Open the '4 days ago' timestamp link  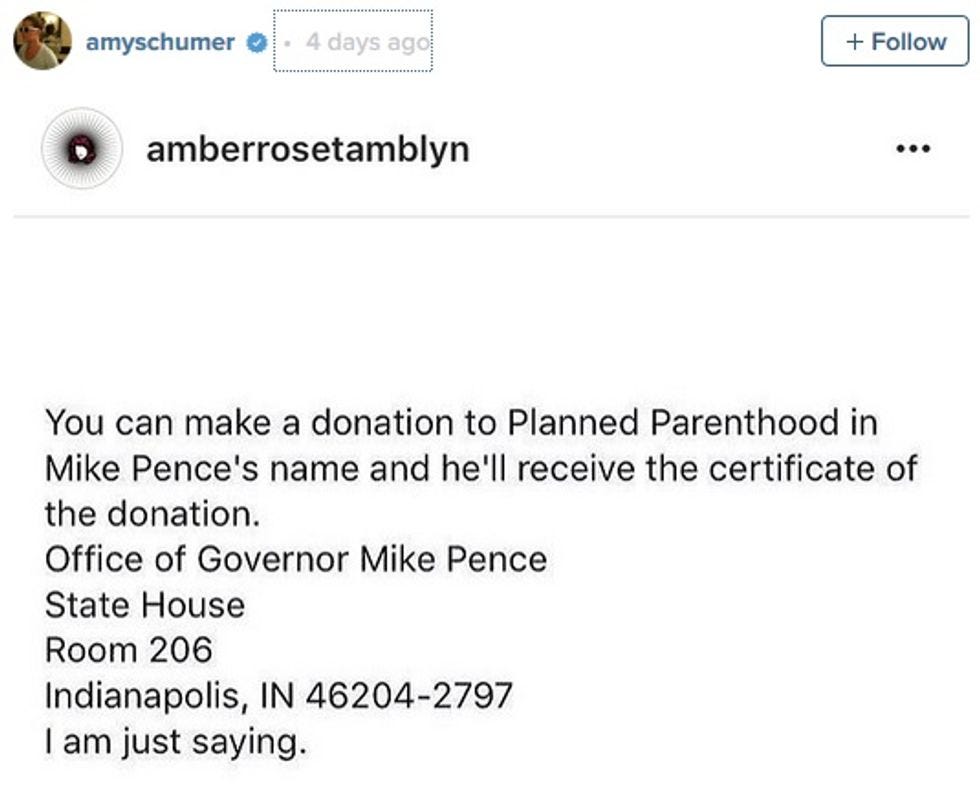coord(368,42)
